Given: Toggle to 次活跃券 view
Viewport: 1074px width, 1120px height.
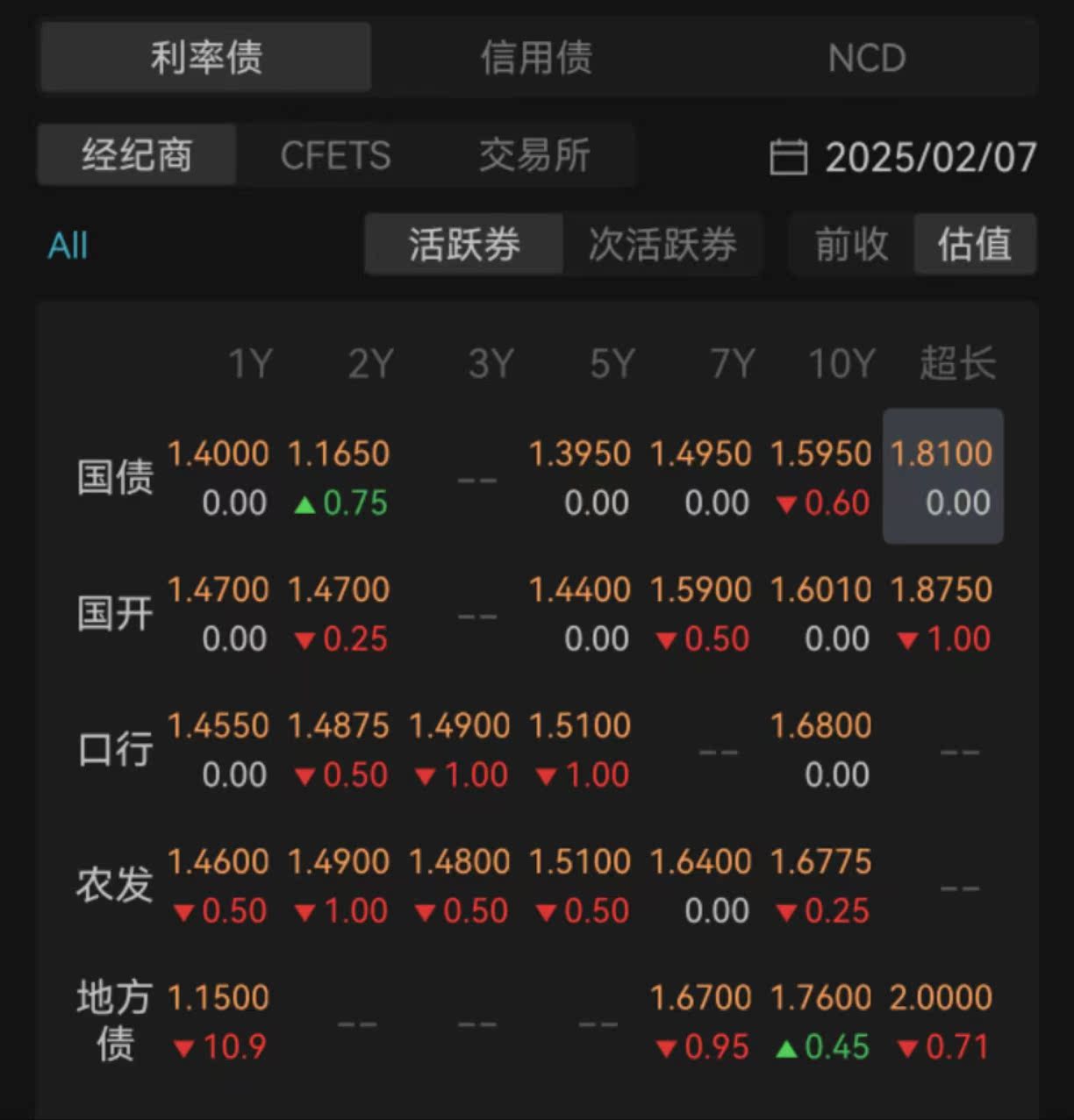Looking at the screenshot, I should [x=663, y=246].
